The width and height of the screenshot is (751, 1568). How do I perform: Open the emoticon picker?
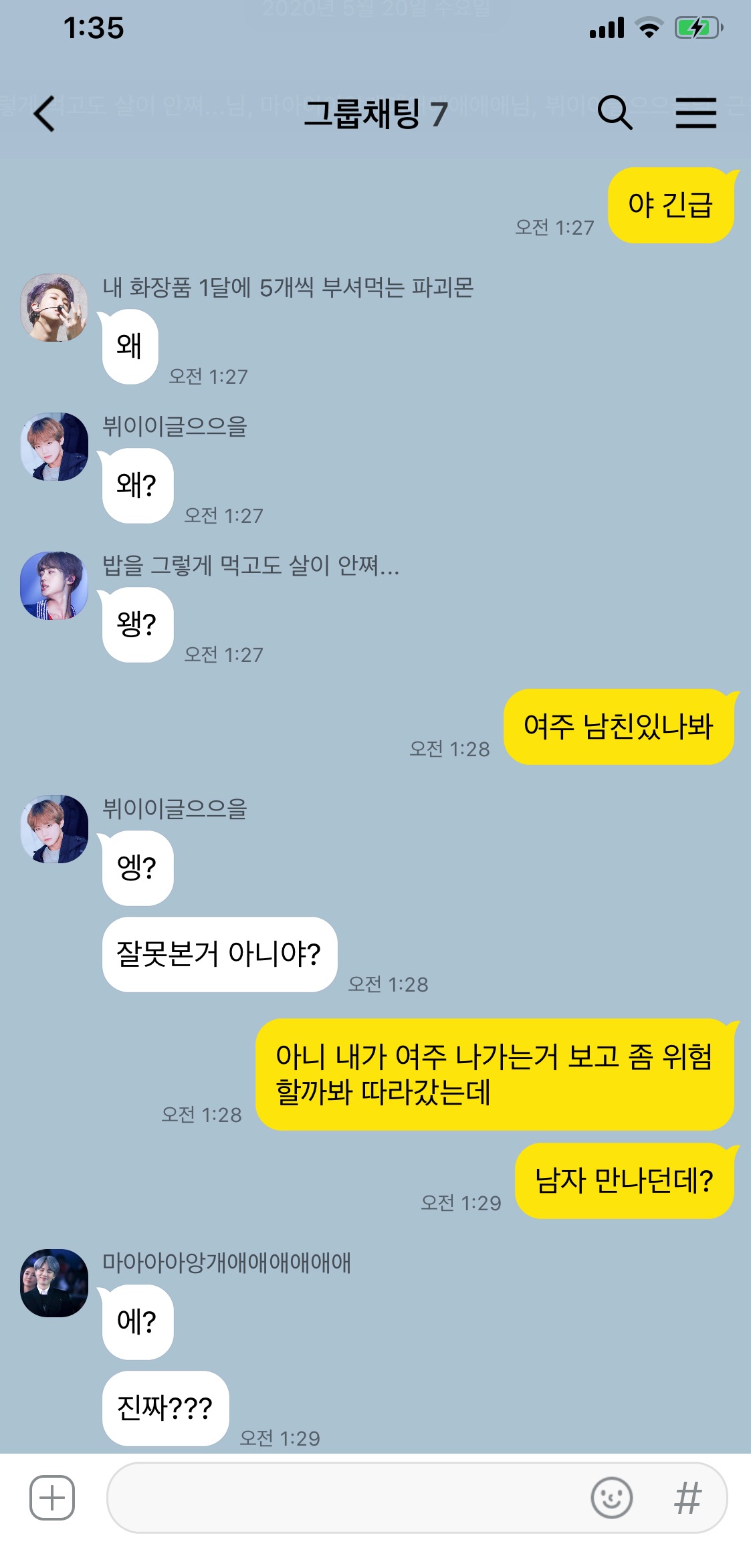tap(611, 1497)
